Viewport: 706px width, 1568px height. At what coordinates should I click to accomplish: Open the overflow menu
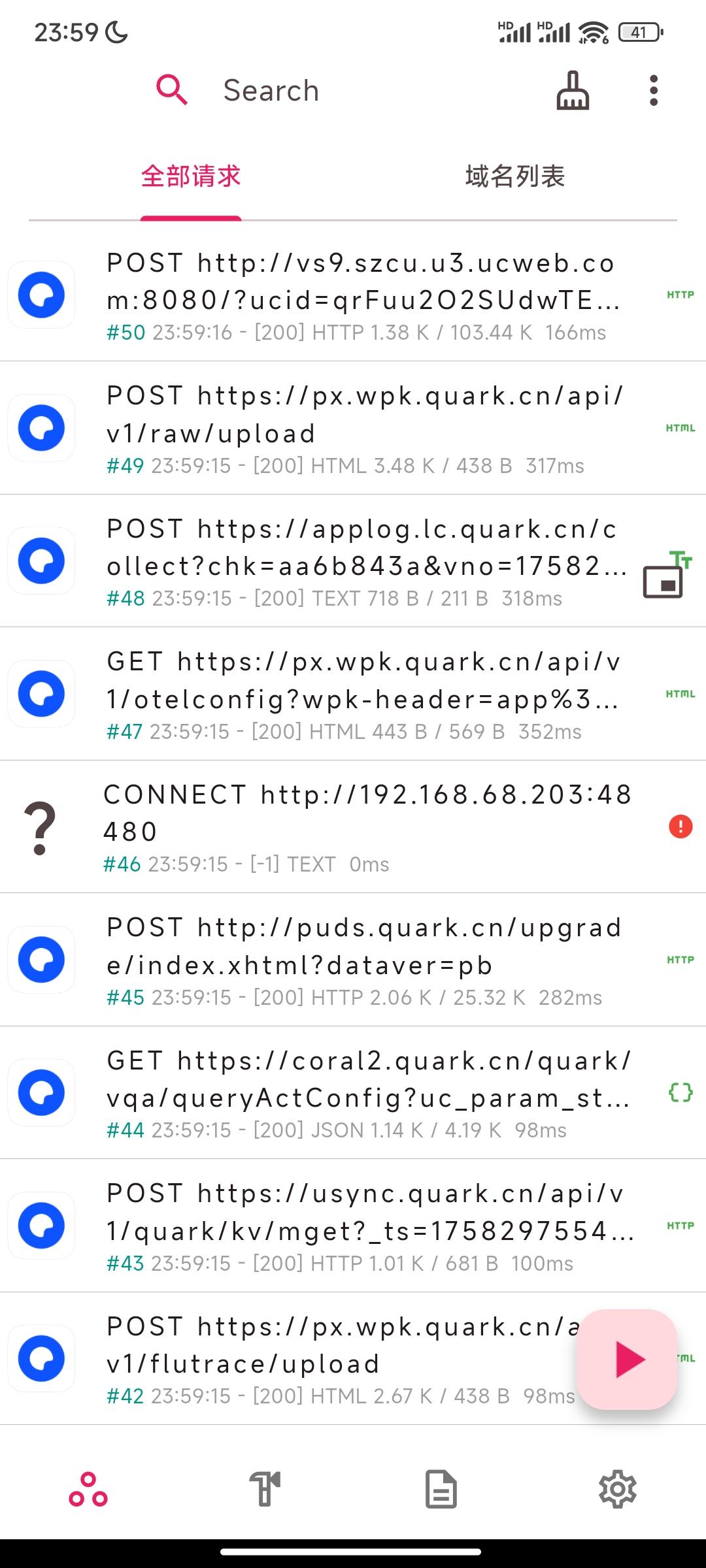[x=653, y=90]
